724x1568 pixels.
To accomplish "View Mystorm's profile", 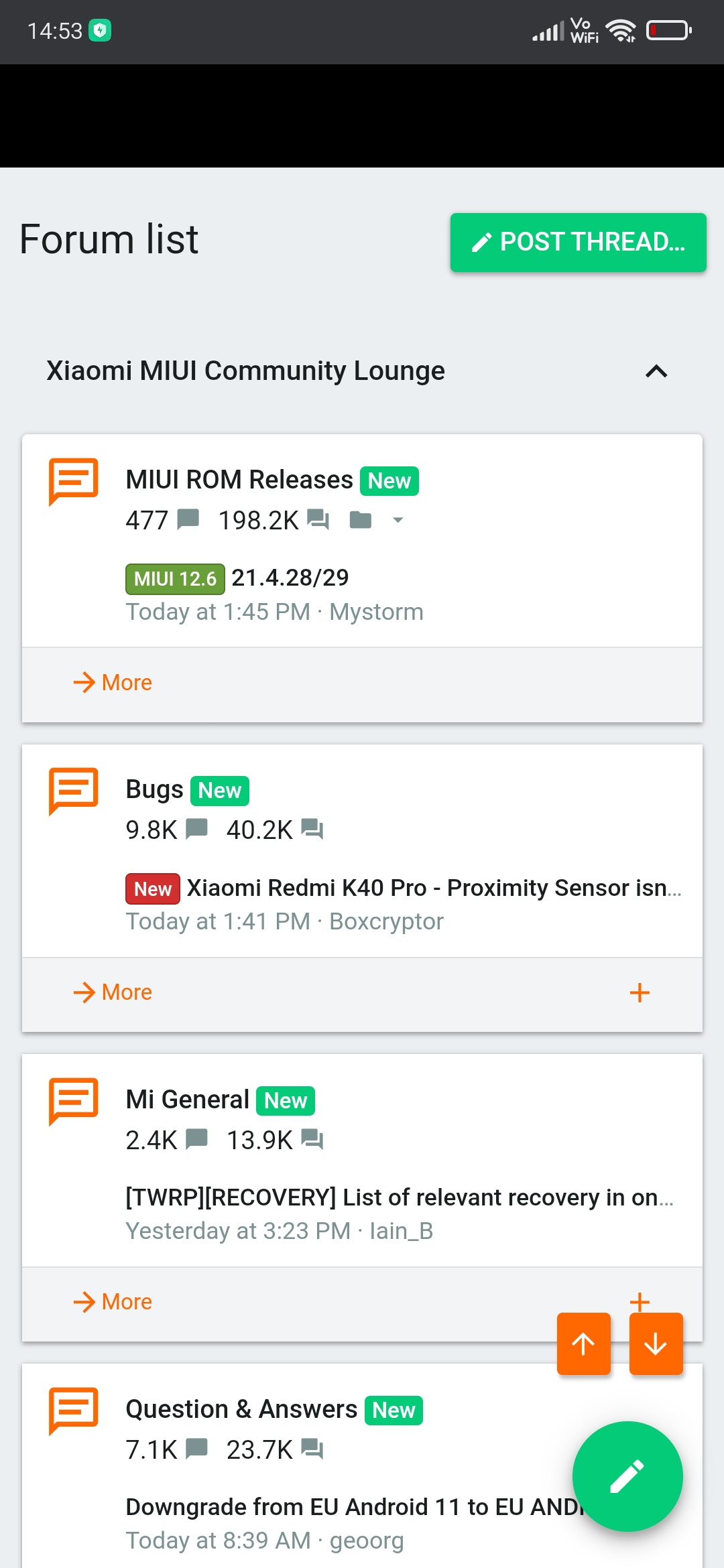I will click(x=376, y=612).
